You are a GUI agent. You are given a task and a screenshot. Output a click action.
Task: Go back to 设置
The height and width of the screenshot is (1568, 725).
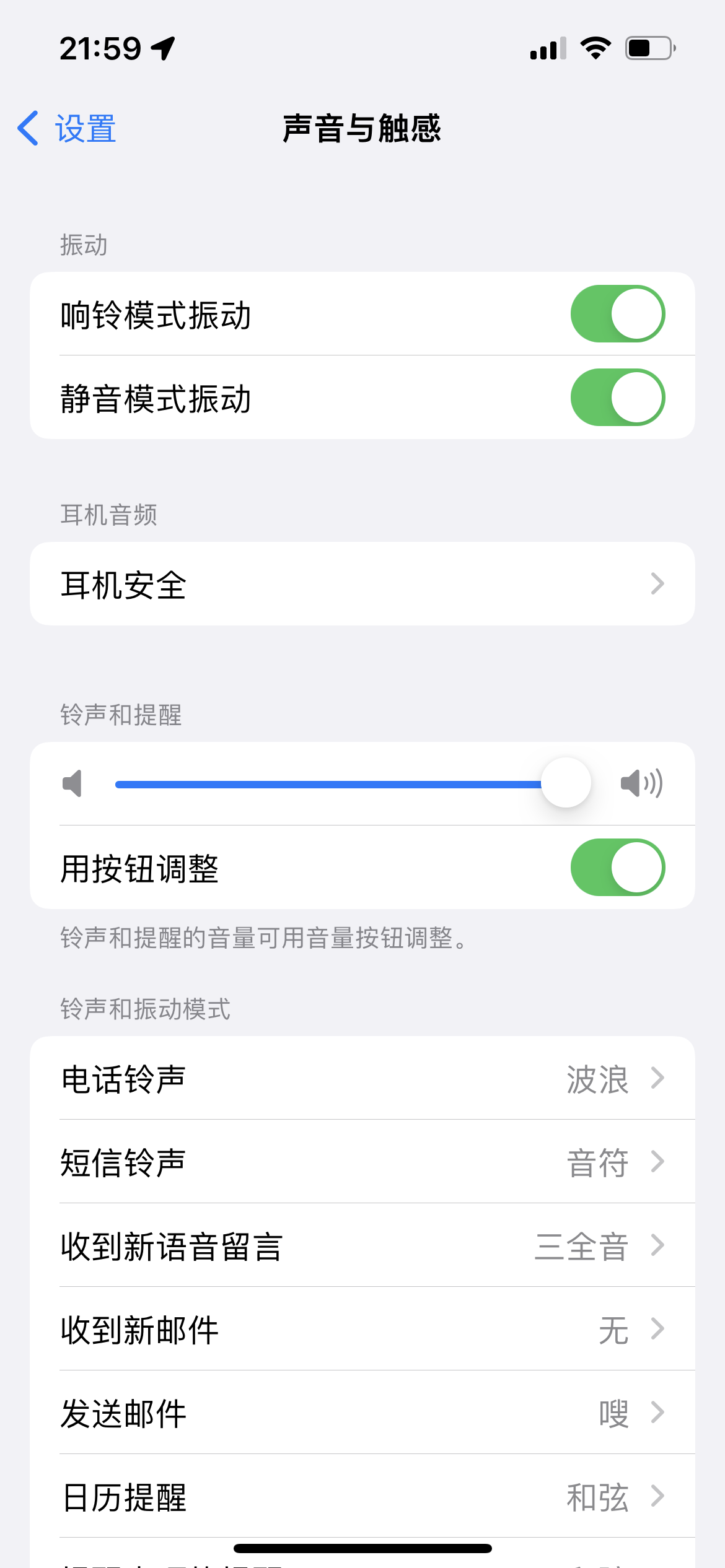(x=67, y=129)
